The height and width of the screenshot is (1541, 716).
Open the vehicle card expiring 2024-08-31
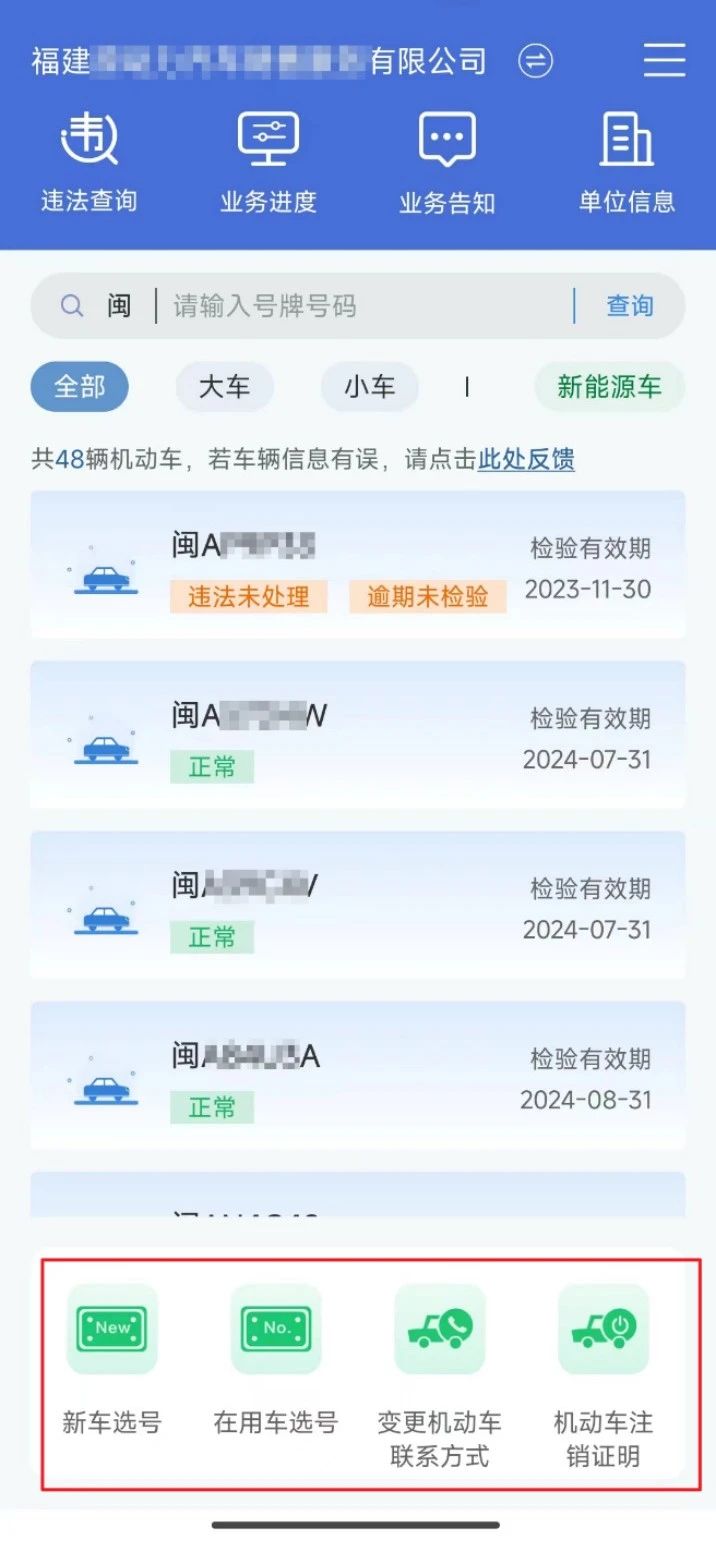click(x=358, y=1076)
